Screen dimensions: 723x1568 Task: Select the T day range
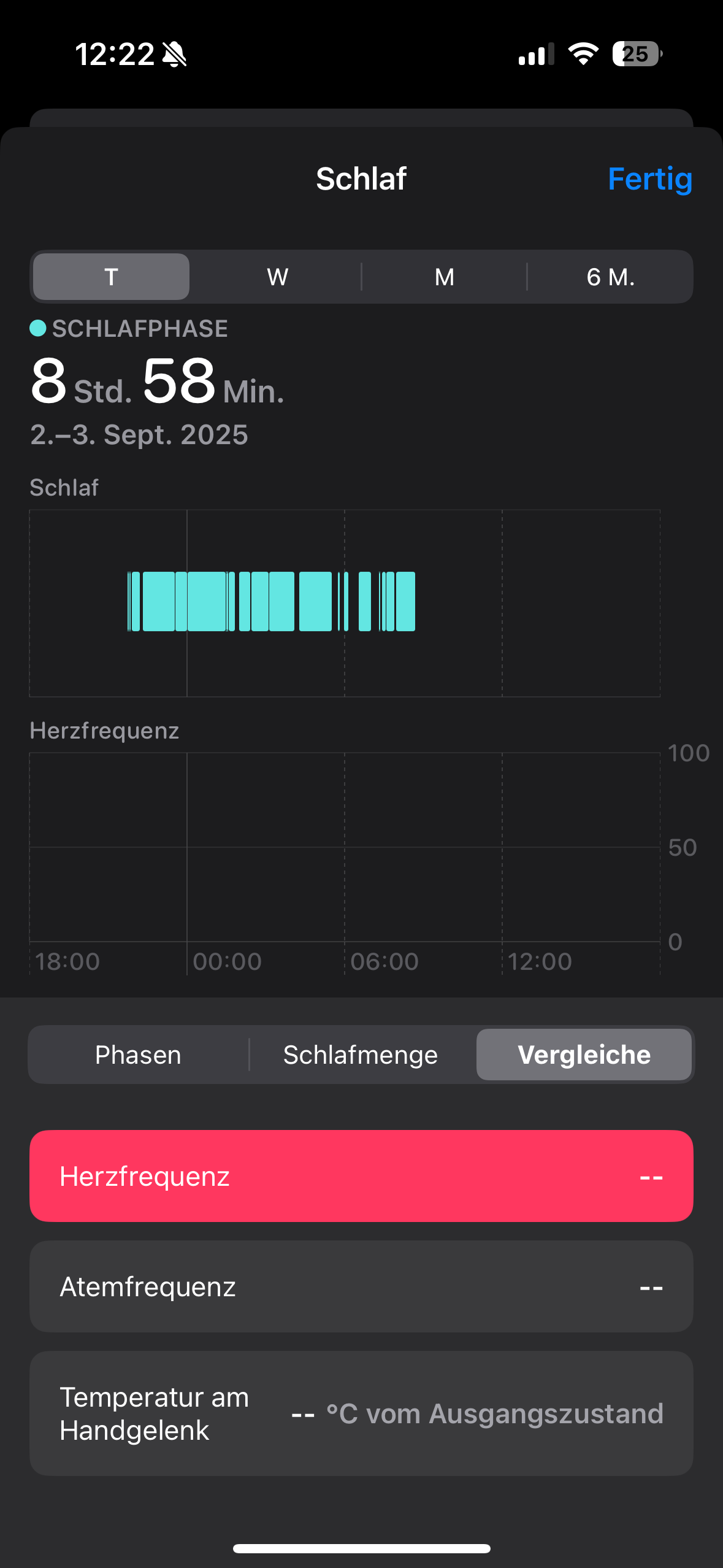click(x=111, y=277)
